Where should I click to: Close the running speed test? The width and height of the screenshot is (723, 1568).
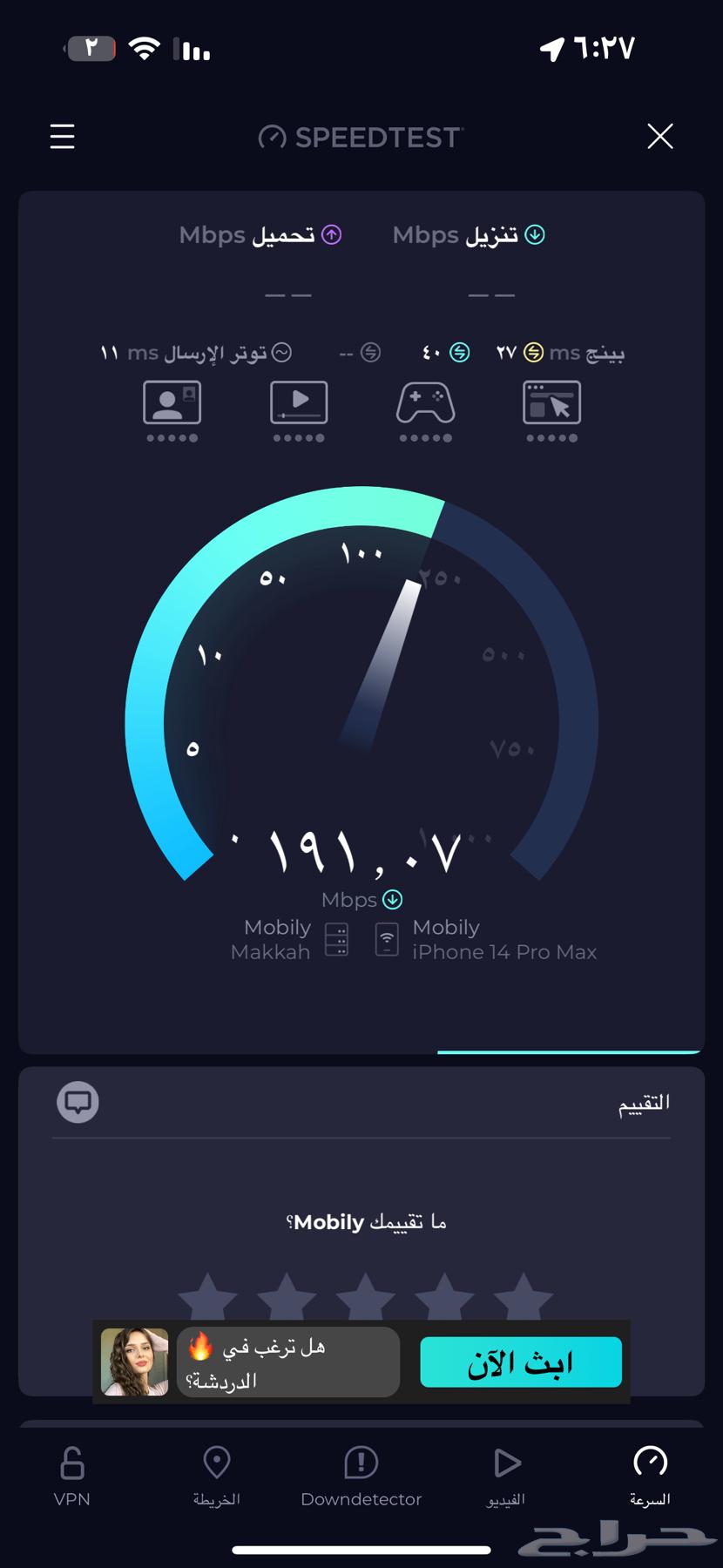tap(659, 136)
